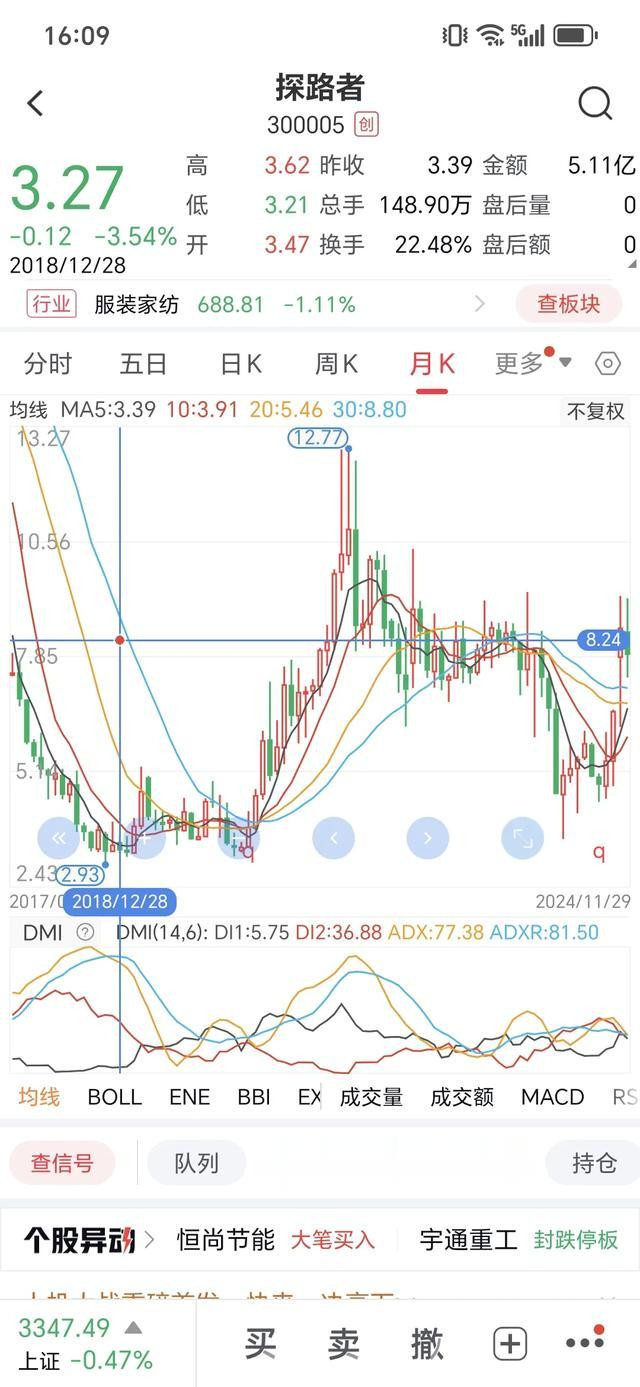The width and height of the screenshot is (640, 1387).
Task: Open 持仓 positions
Action: point(594,1163)
